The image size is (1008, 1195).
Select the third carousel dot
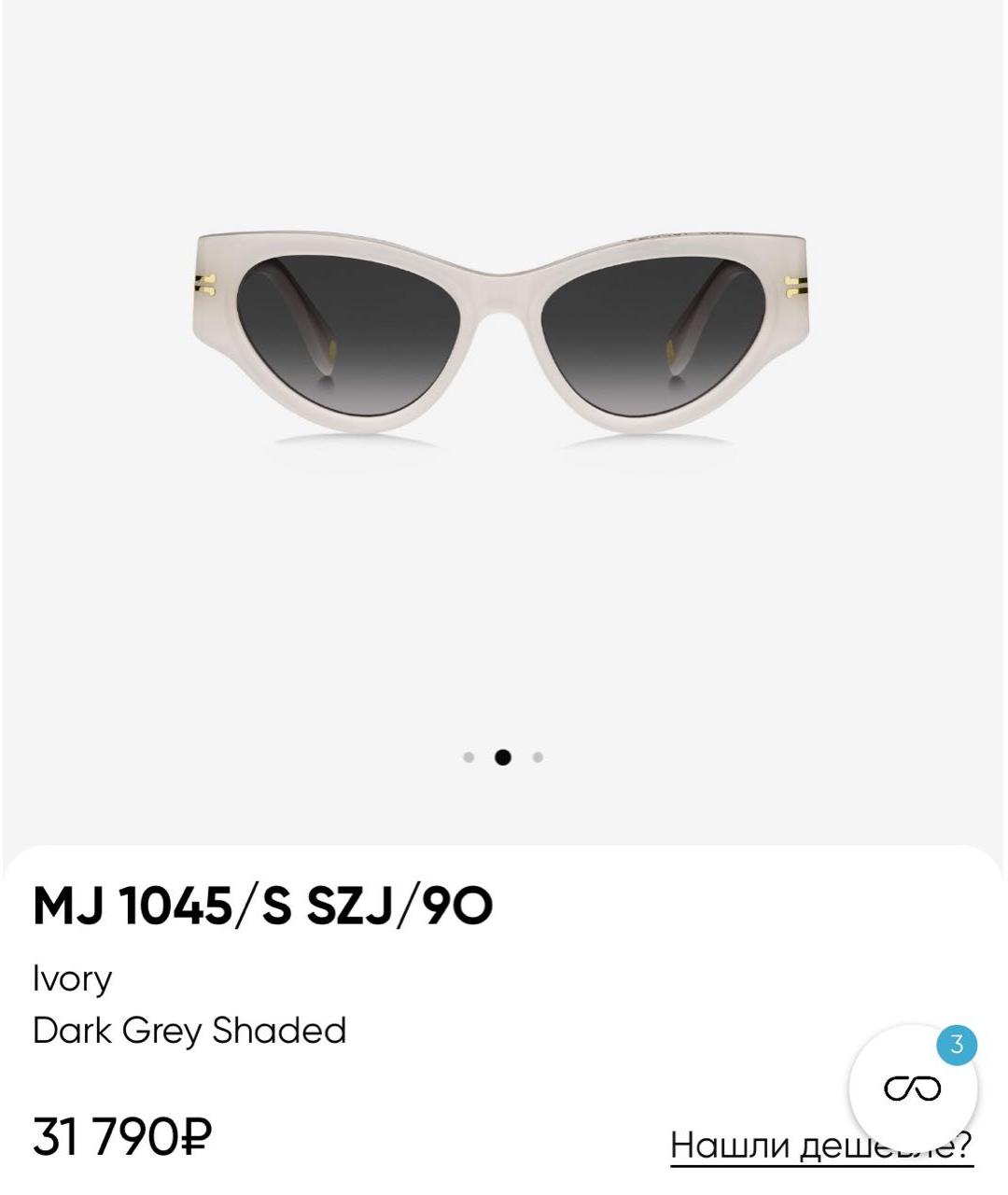click(537, 758)
